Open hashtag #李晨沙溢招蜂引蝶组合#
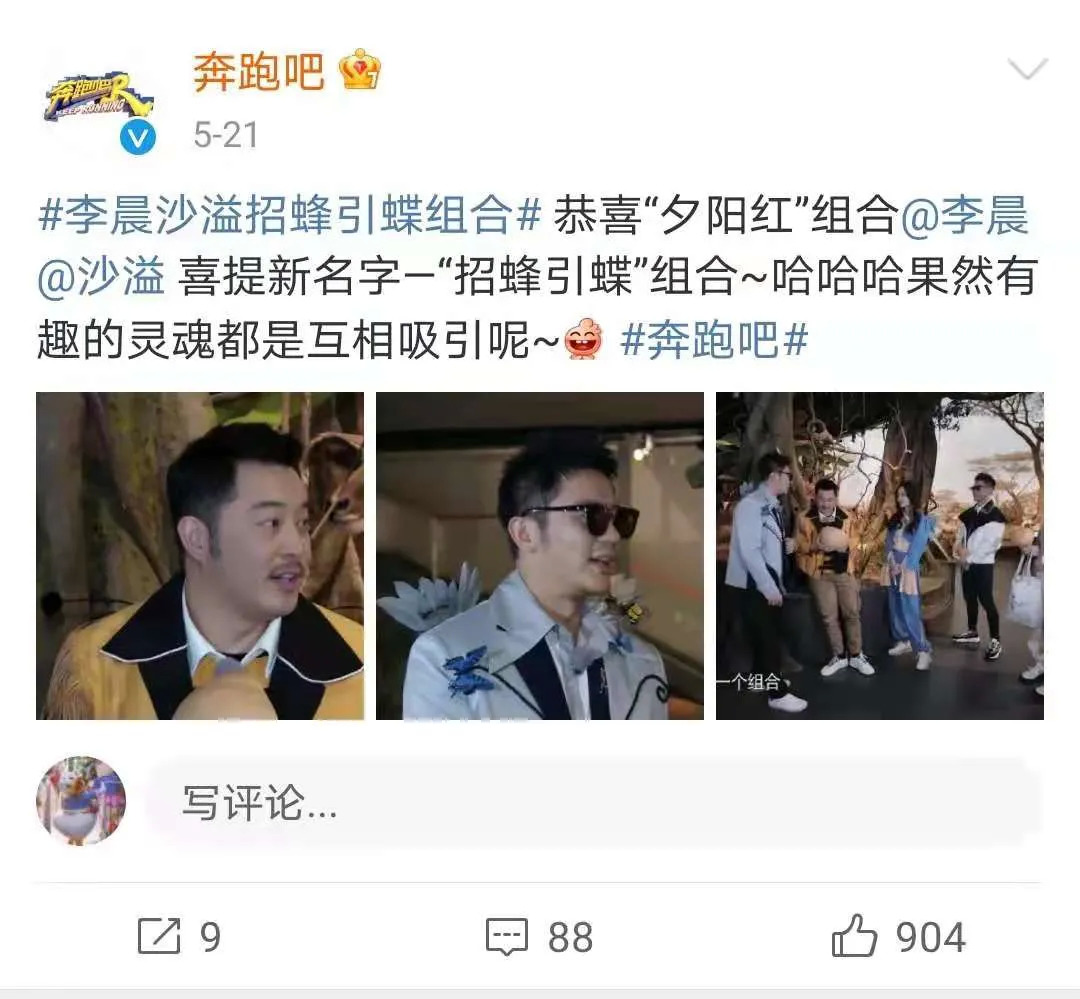 (290, 214)
